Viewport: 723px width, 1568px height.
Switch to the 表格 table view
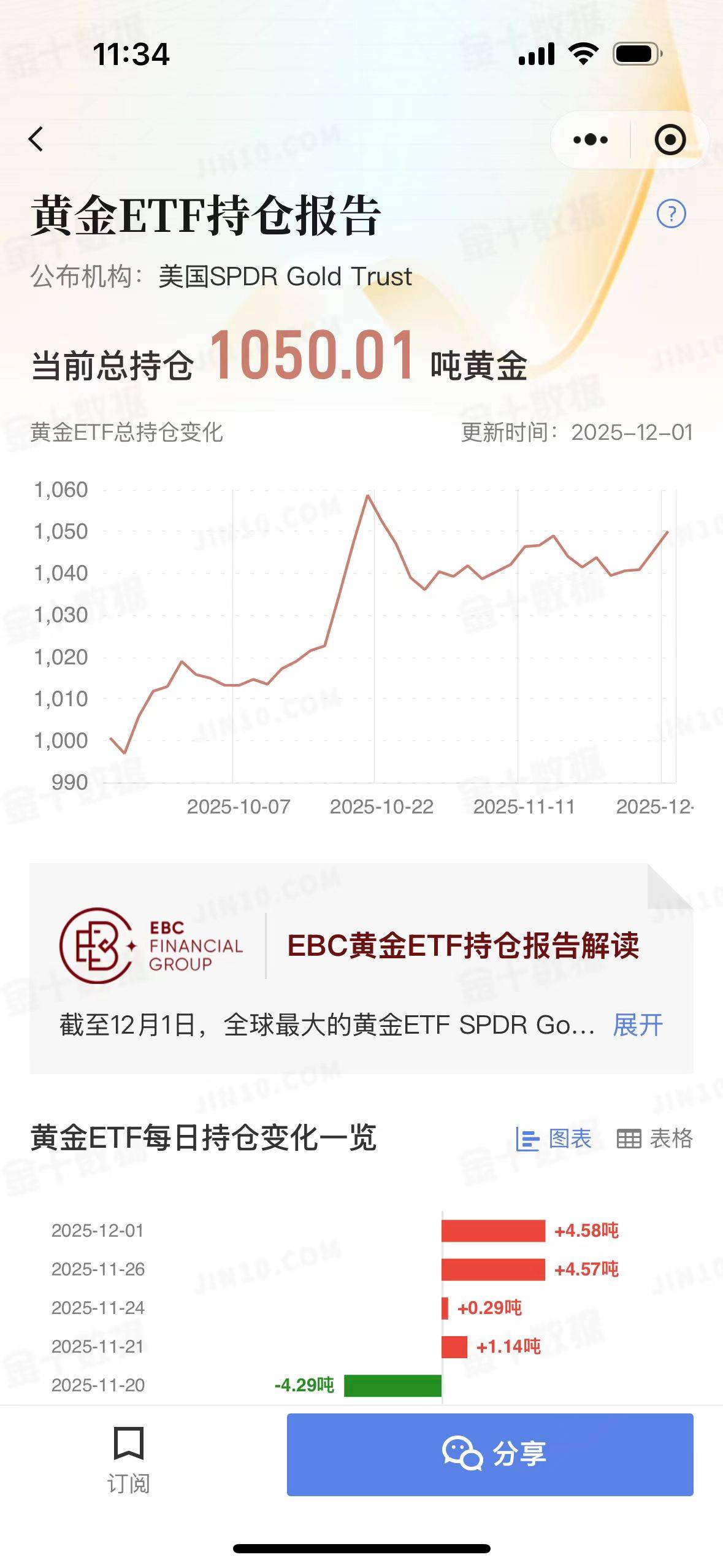coord(654,1139)
